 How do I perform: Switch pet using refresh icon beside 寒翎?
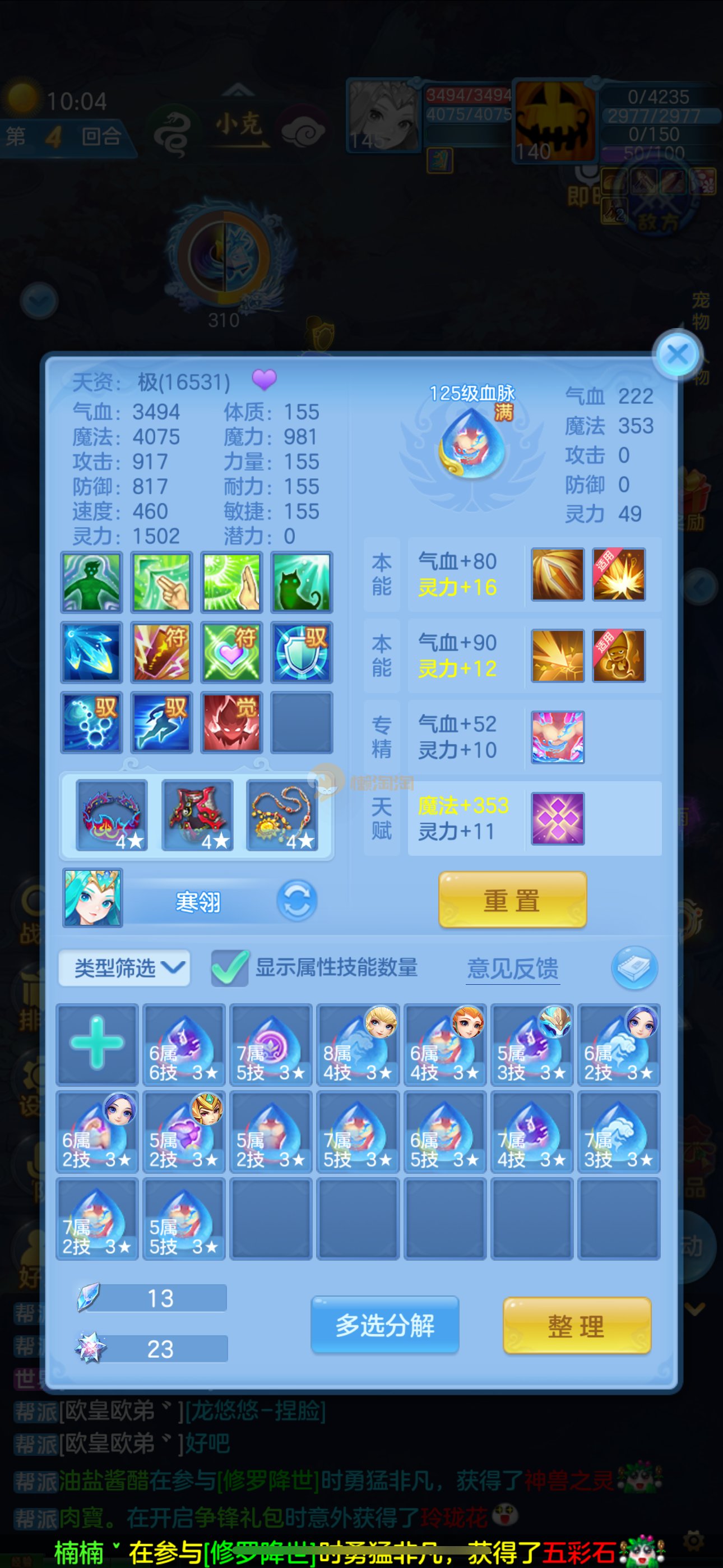pos(297,901)
